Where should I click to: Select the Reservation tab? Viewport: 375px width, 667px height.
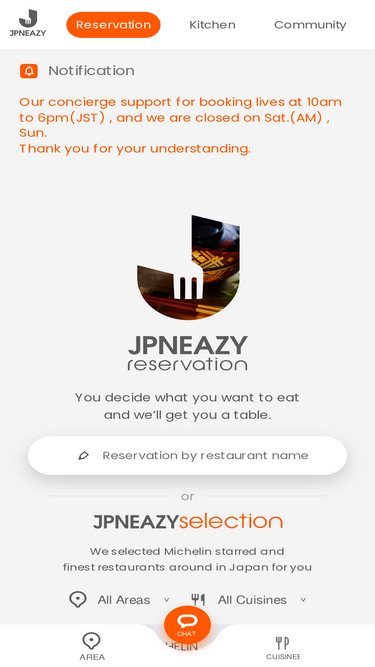click(x=114, y=25)
